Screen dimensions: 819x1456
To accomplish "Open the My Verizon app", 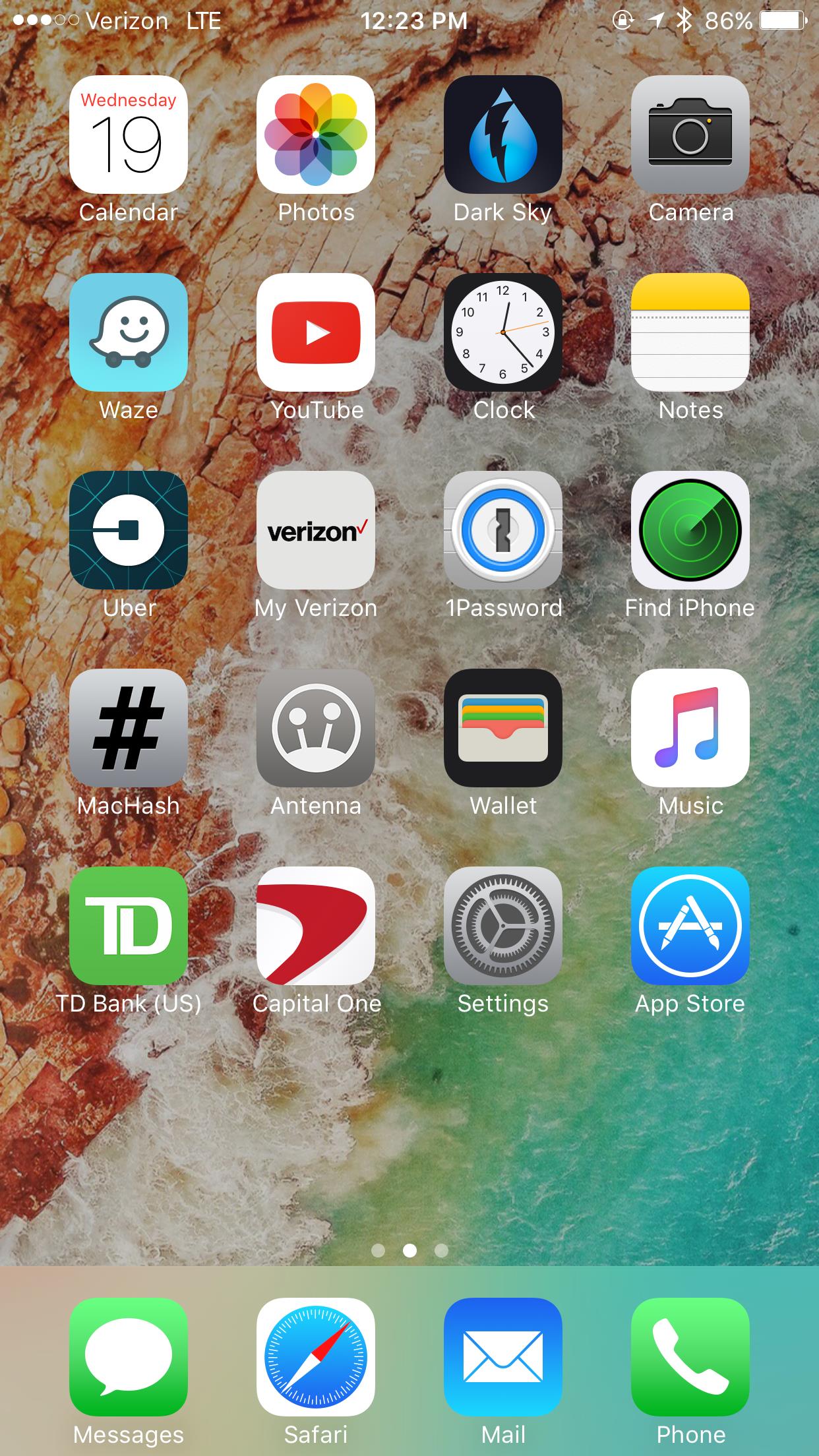I will [316, 530].
